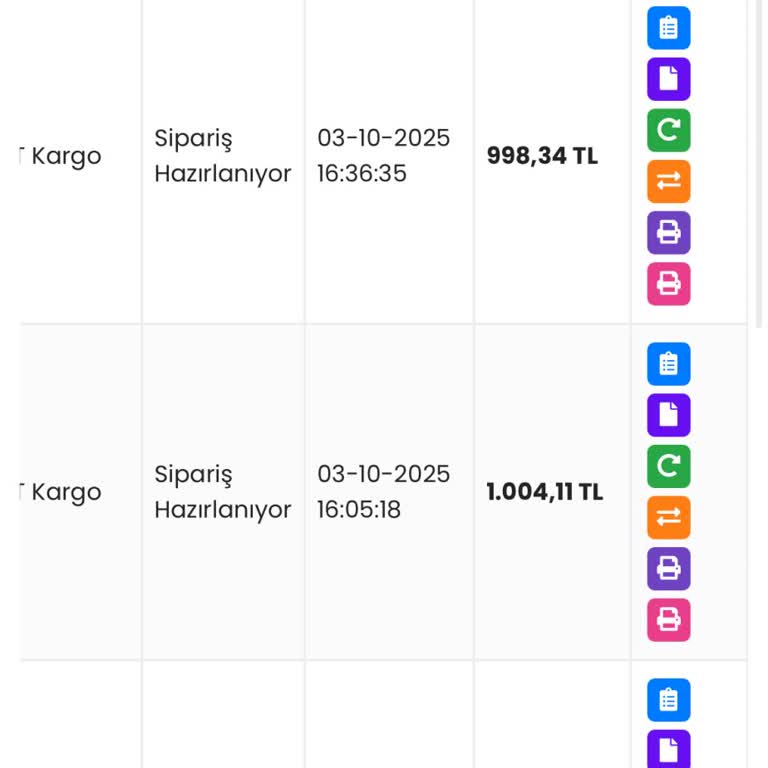The width and height of the screenshot is (768, 768).
Task: Open order details for the 998,34 TL order
Action: [x=668, y=28]
